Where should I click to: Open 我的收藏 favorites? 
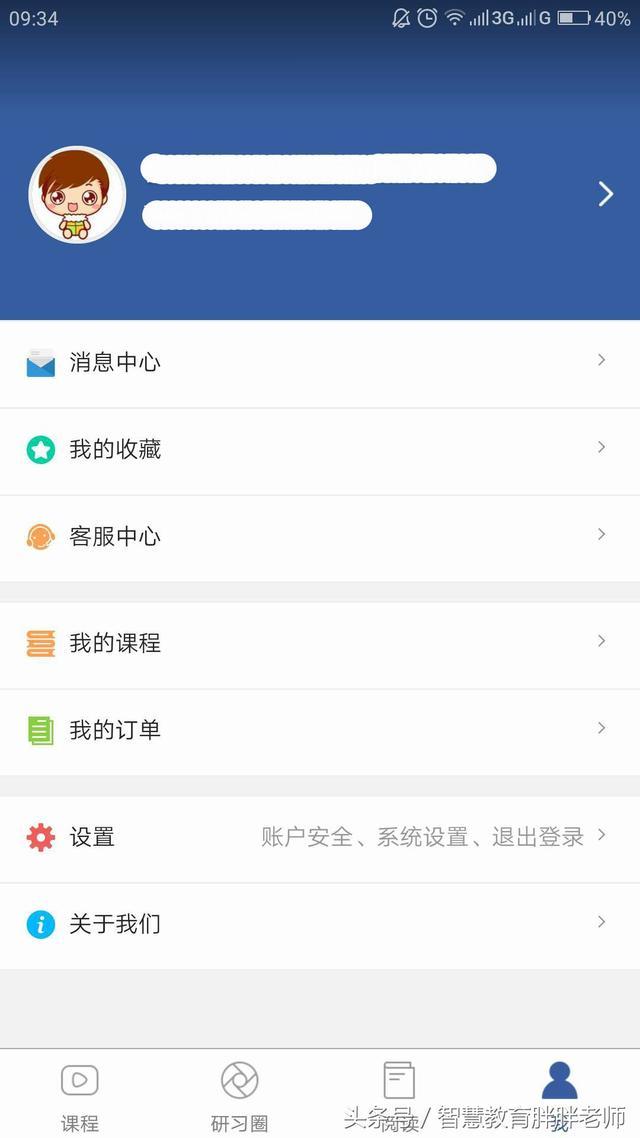(320, 451)
